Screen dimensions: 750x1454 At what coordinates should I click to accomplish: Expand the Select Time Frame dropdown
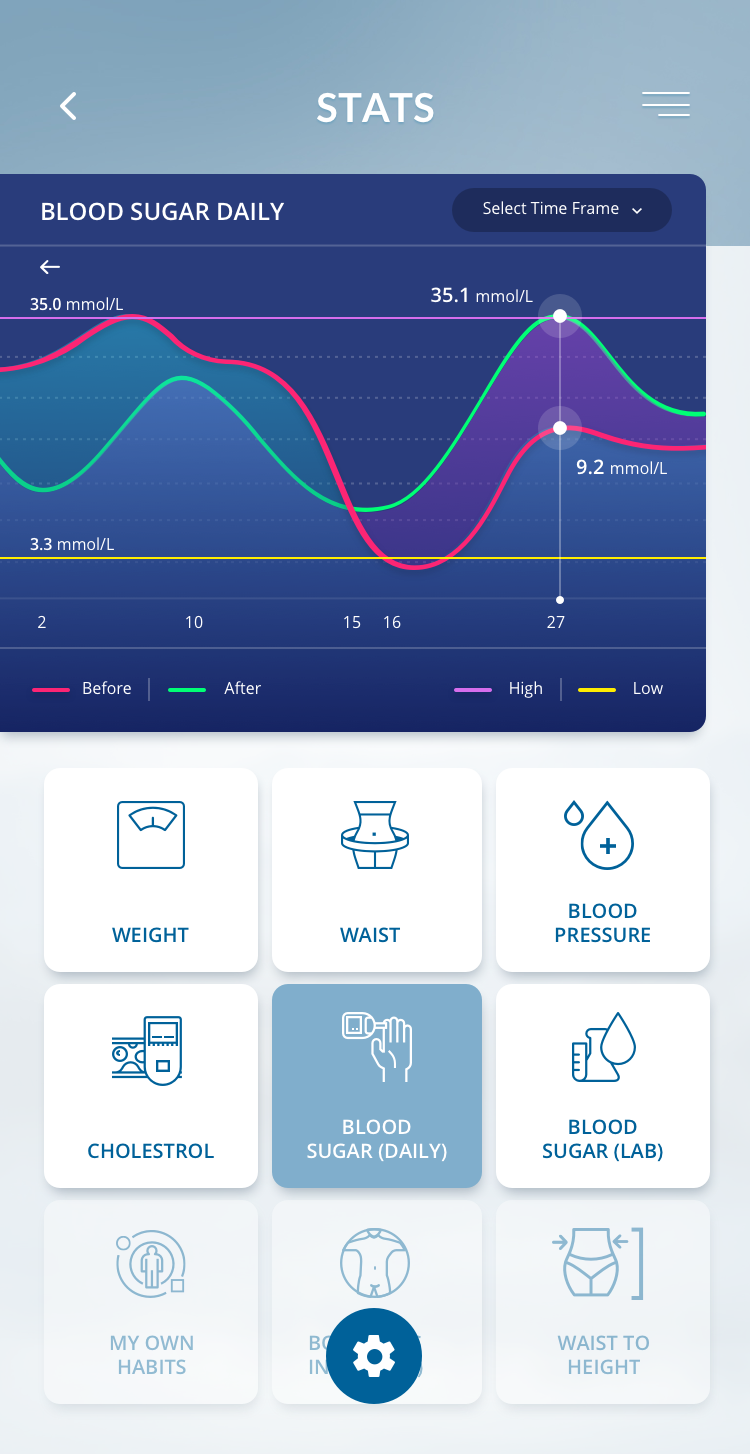(561, 209)
